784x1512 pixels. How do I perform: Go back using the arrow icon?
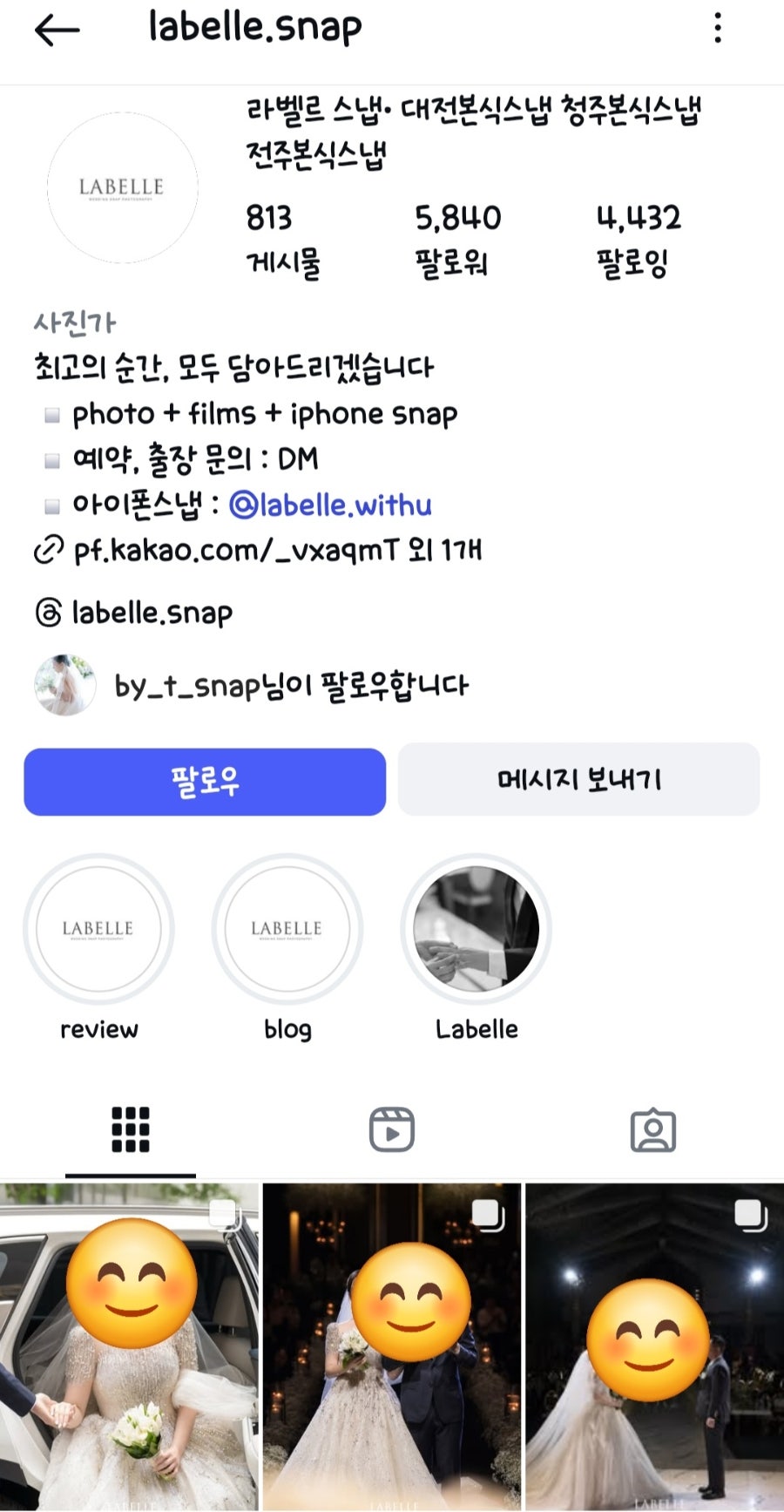pyautogui.click(x=57, y=31)
